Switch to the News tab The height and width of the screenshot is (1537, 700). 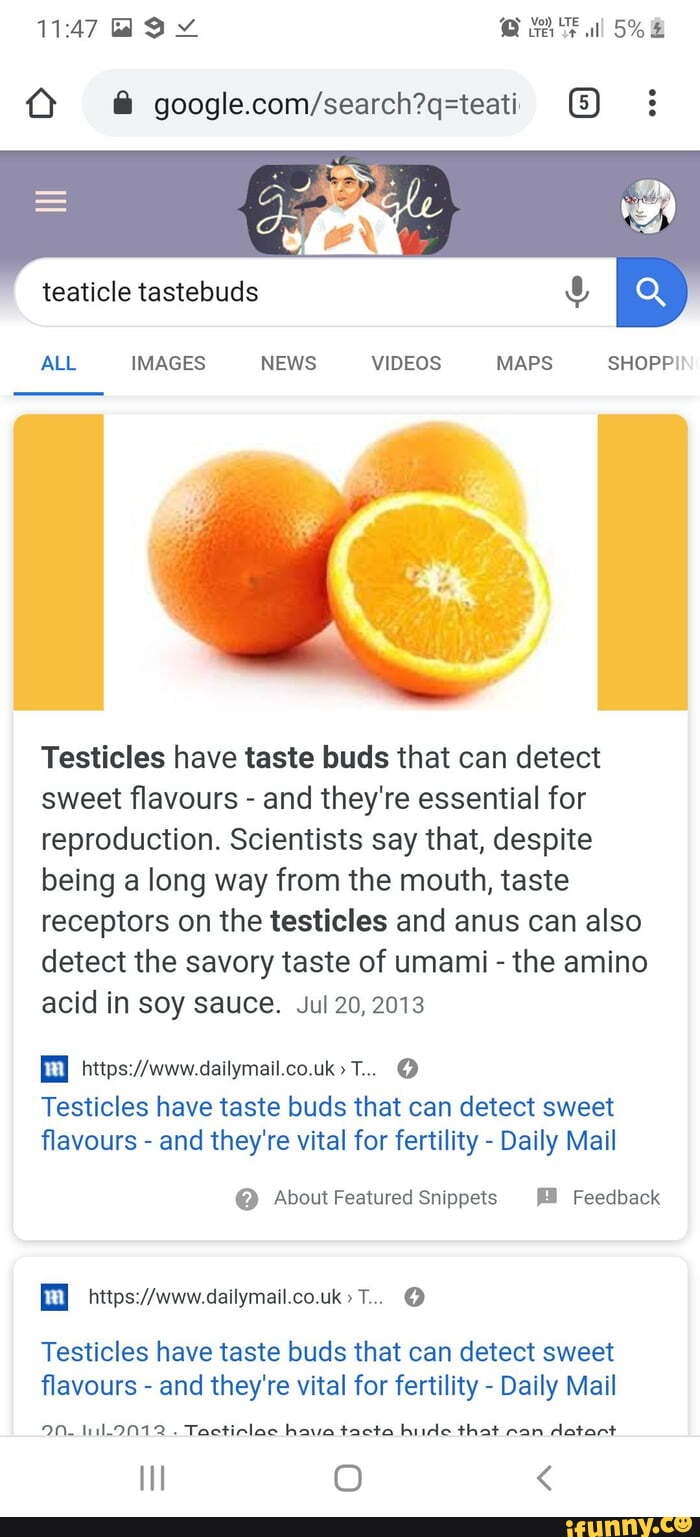[x=288, y=363]
